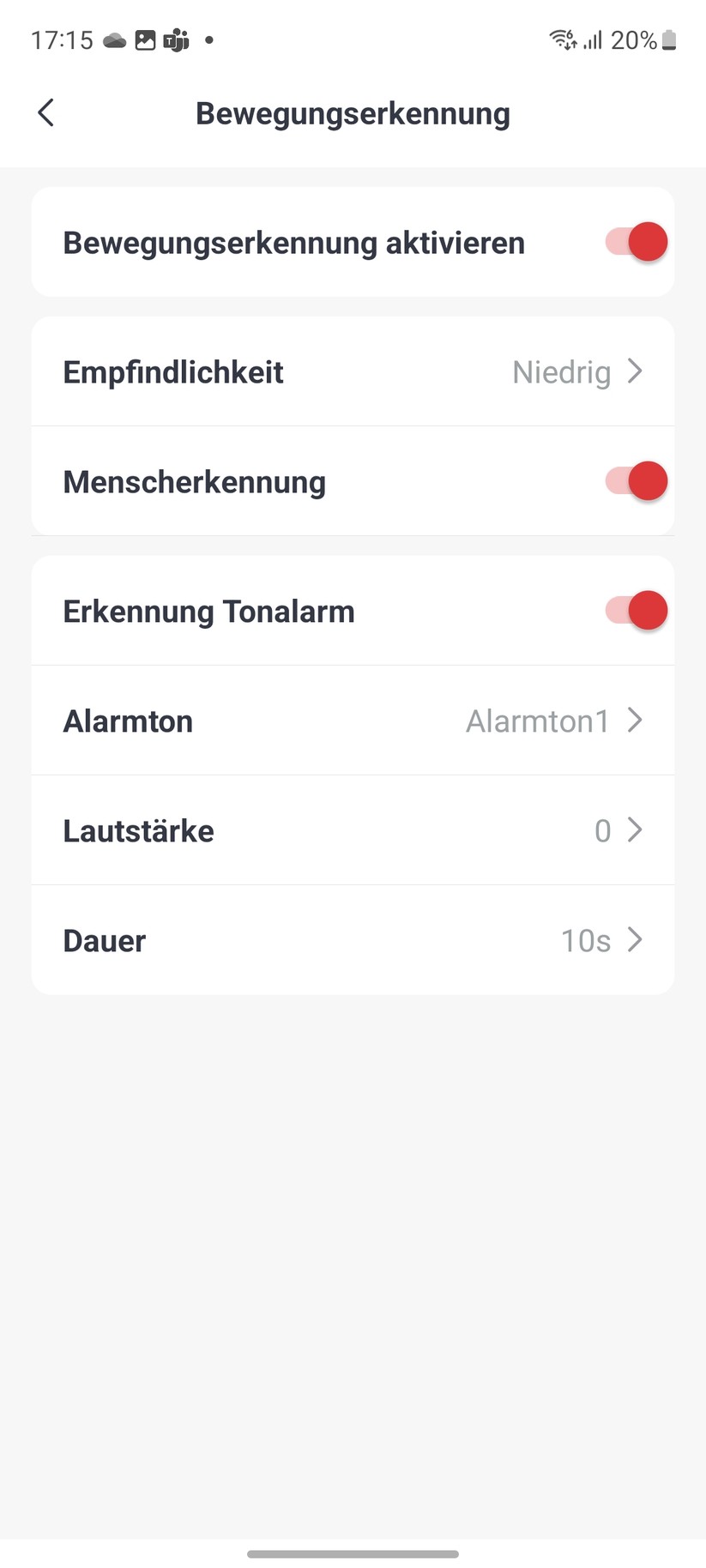
Task: Tap the back arrow to leave Bewegungserkennung
Action: (45, 112)
